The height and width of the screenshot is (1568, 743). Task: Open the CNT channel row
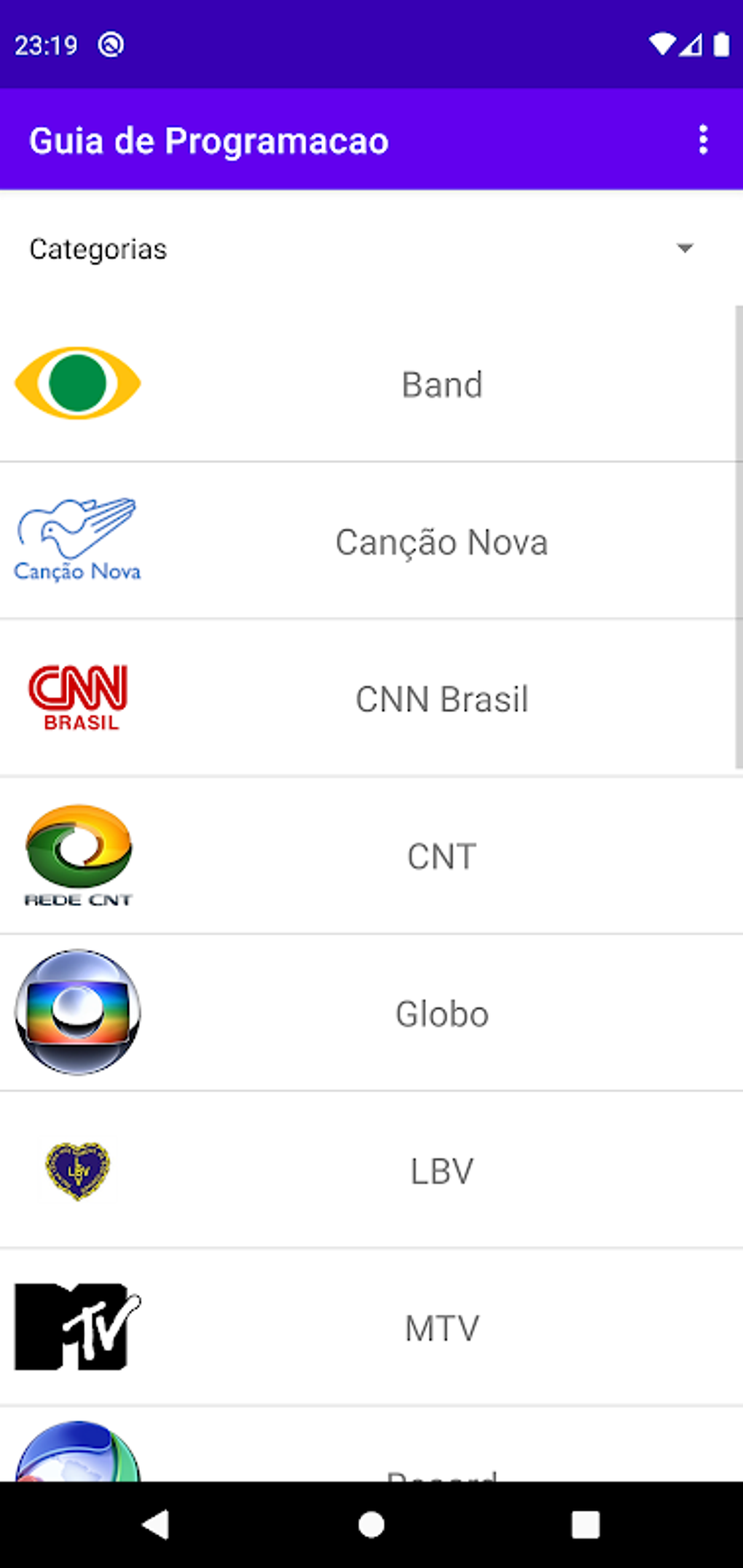tap(441, 856)
